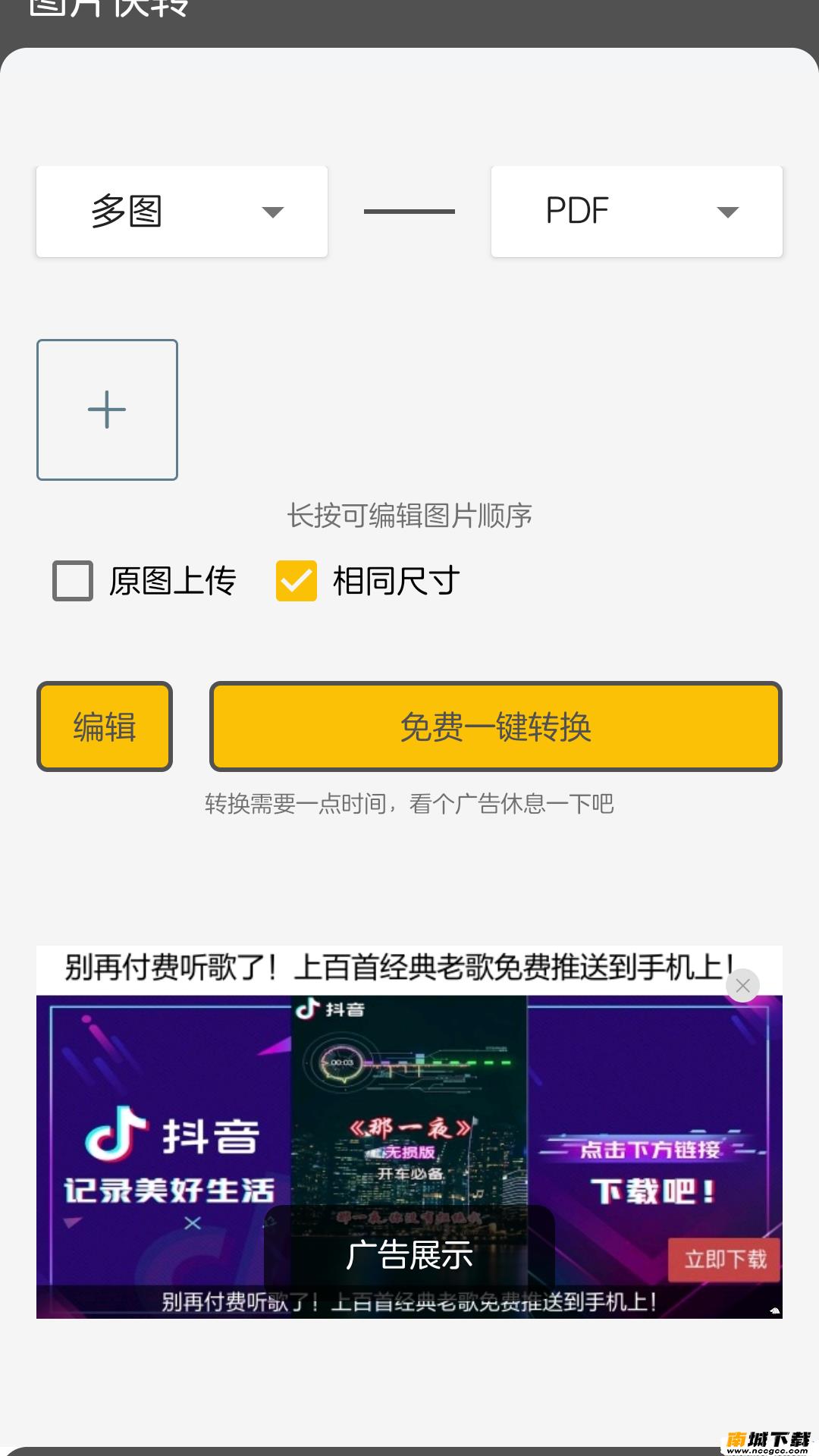The width and height of the screenshot is (819, 1456).
Task: Uncheck the 相同尺寸 checkbox
Action: [x=297, y=581]
